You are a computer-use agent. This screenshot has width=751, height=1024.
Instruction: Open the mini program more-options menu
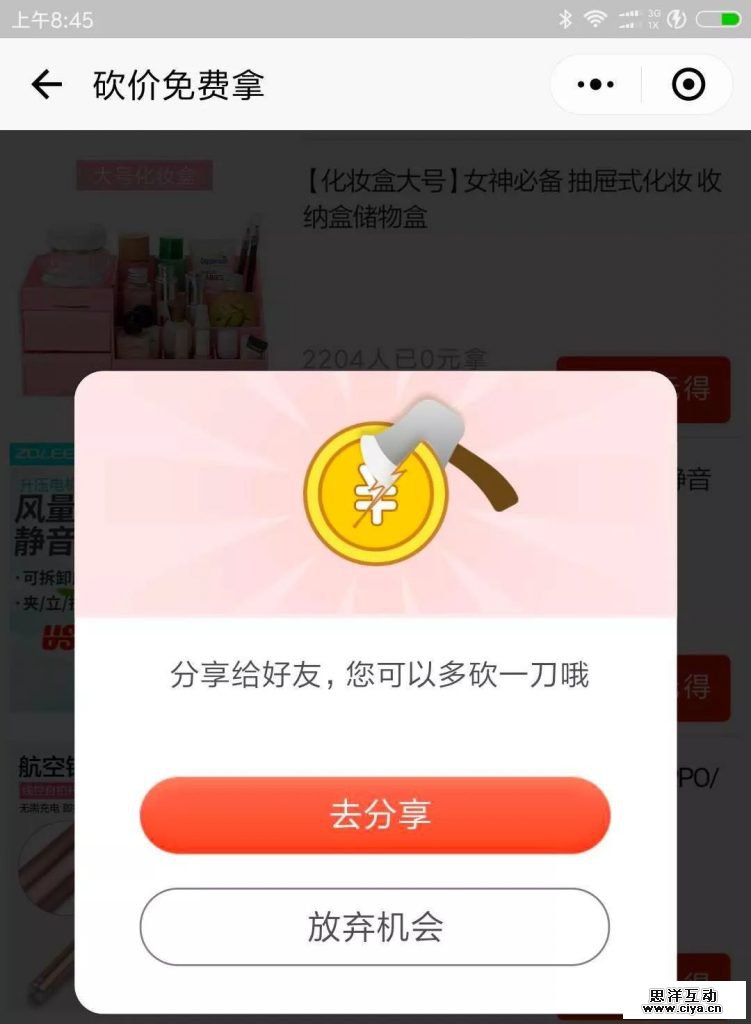coord(596,85)
